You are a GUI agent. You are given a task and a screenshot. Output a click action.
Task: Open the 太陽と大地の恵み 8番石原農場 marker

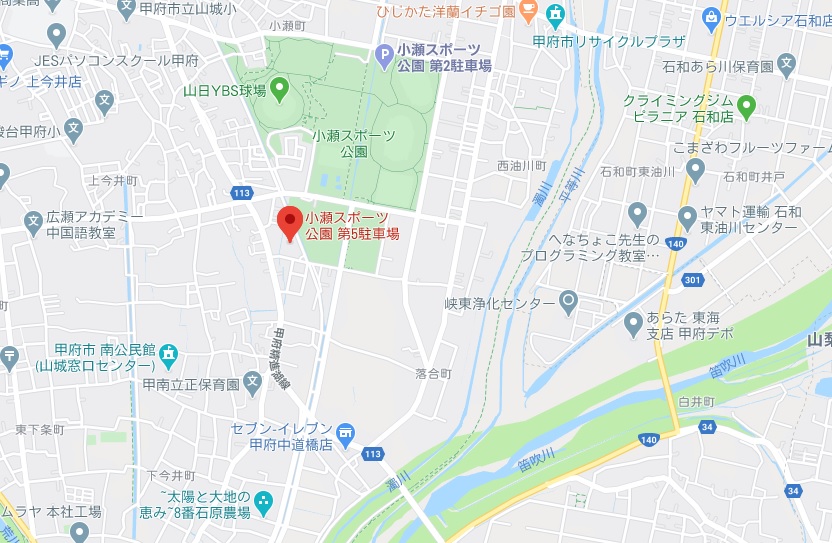pos(263,501)
